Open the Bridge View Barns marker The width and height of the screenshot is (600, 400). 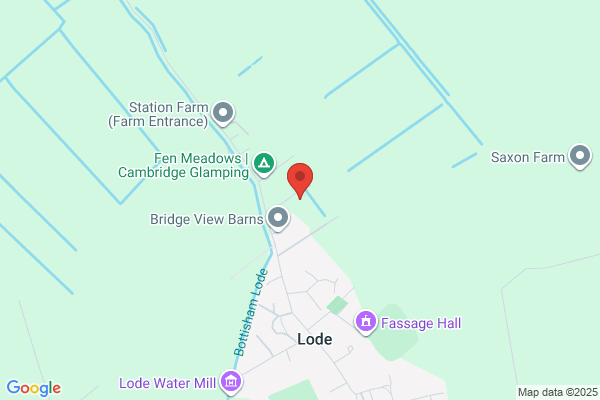click(278, 219)
